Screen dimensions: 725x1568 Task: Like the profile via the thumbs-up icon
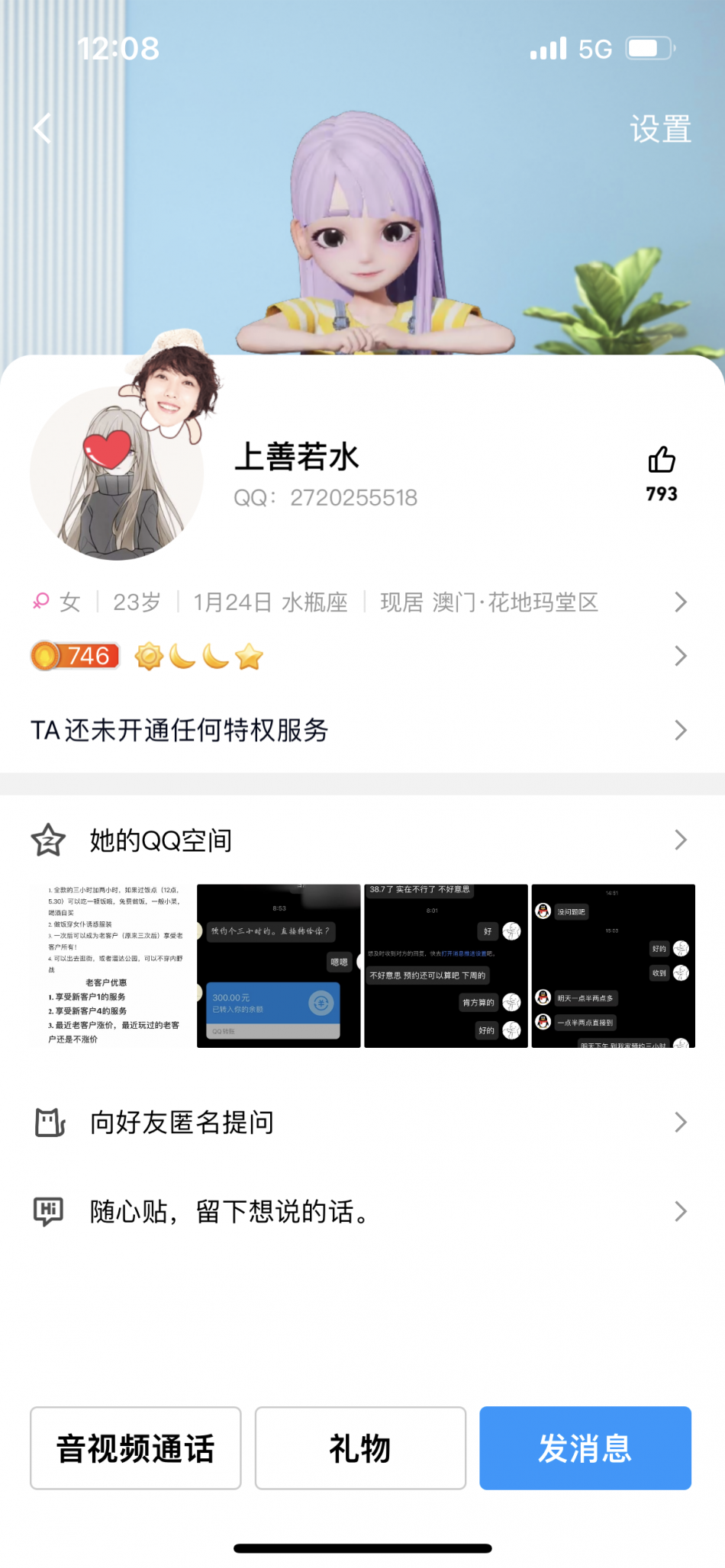point(662,461)
